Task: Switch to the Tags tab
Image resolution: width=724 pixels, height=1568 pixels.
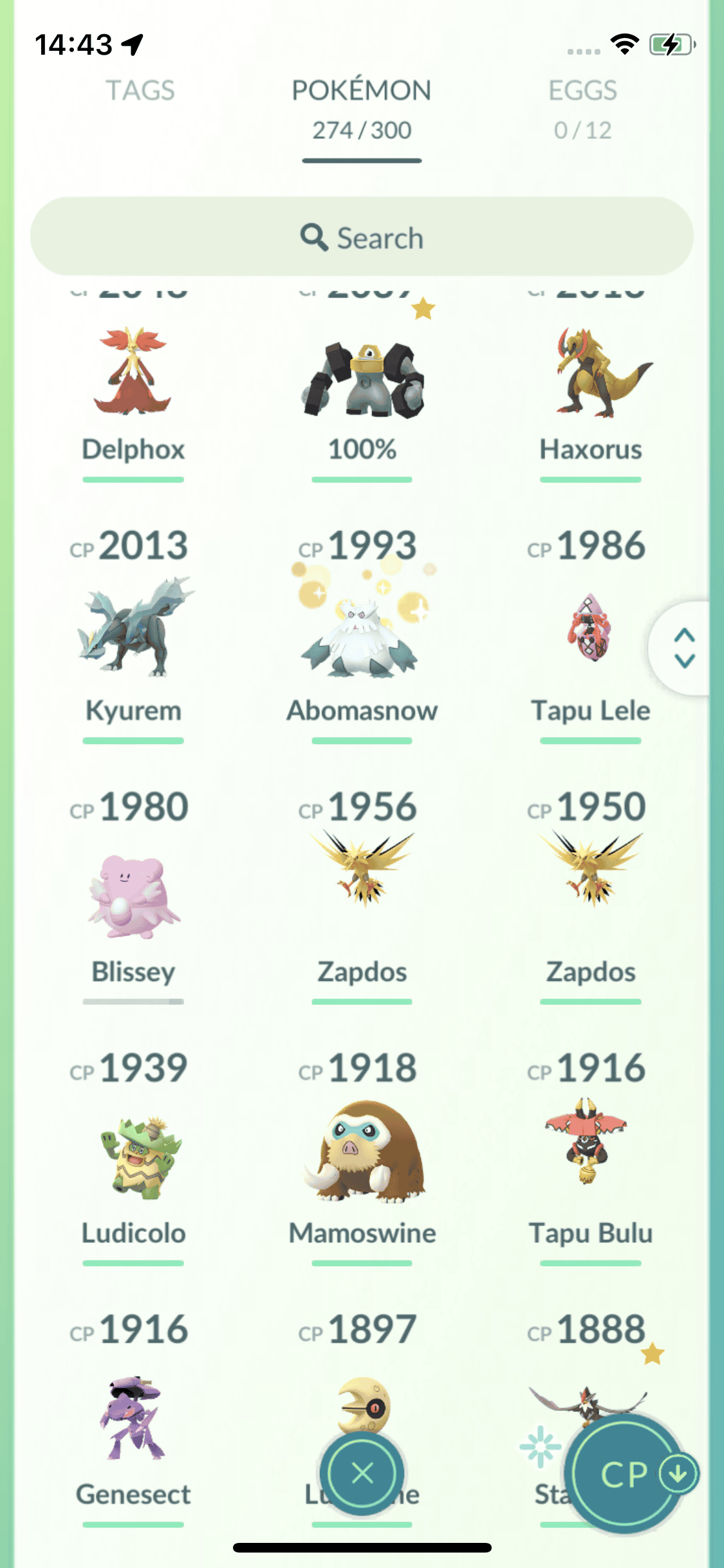Action: 140,91
